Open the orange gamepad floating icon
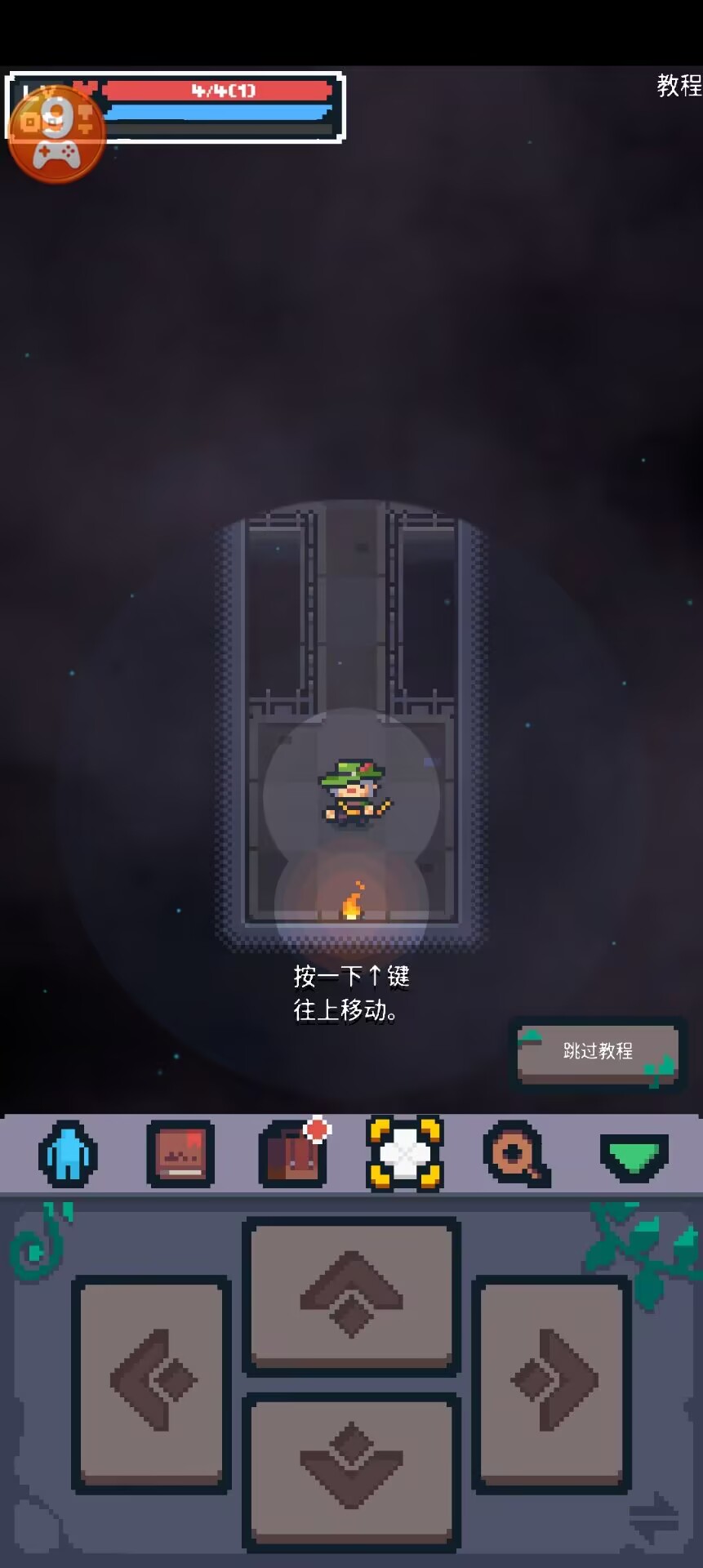Viewport: 703px width, 1568px height. coord(56,133)
